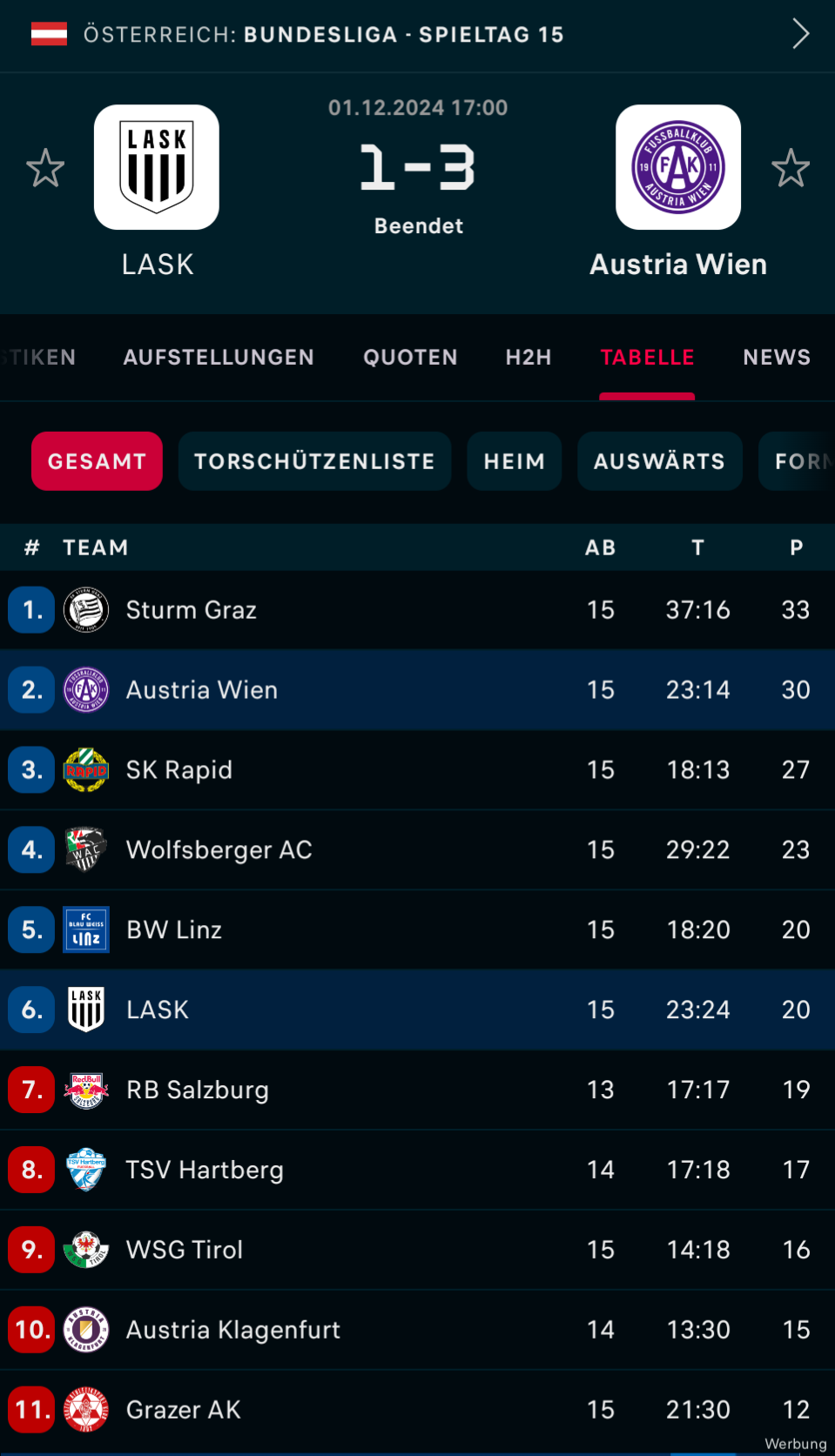Open Sturm Graz in the table
This screenshot has width=835, height=1456.
click(417, 610)
